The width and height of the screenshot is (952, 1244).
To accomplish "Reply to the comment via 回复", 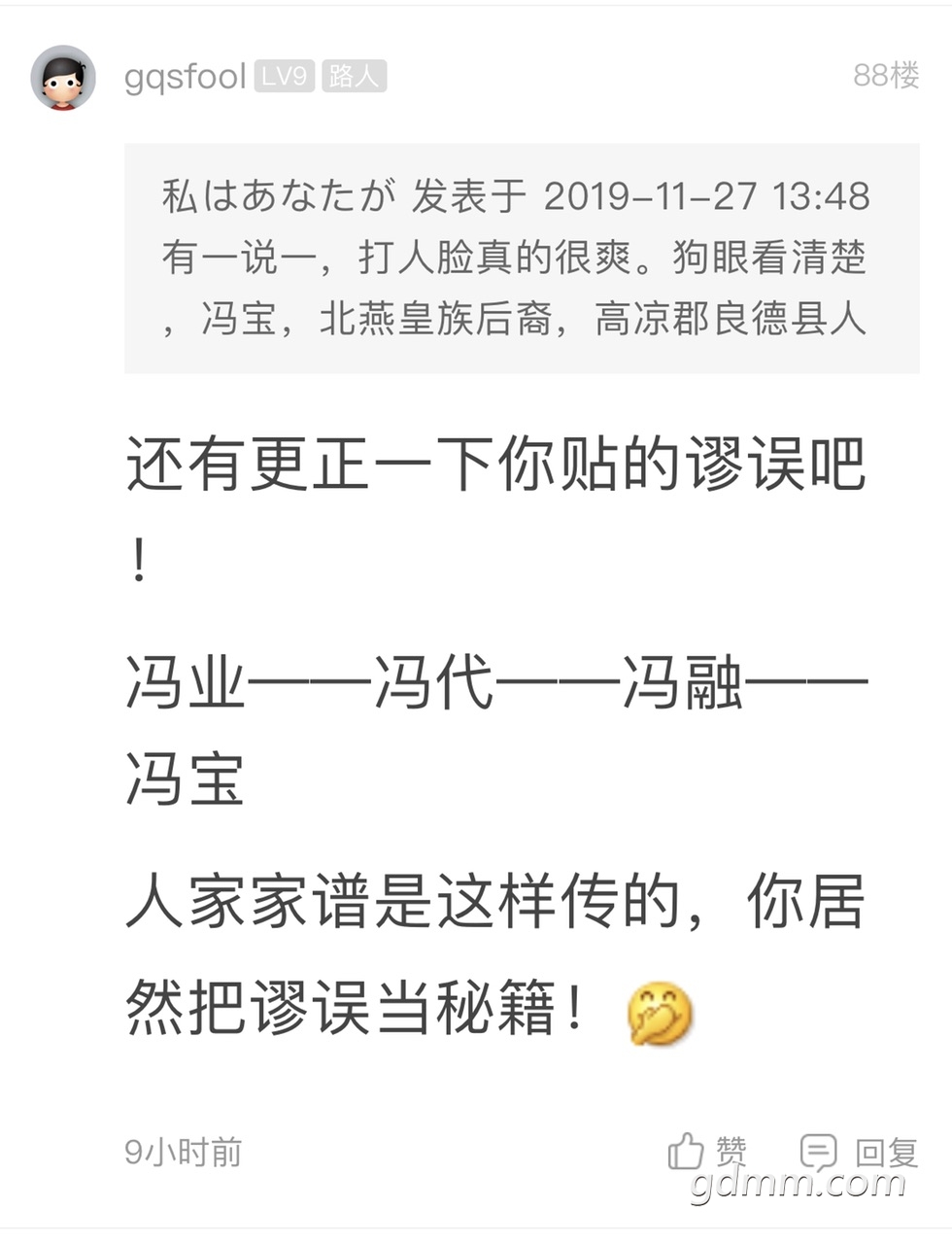I will point(859,1152).
